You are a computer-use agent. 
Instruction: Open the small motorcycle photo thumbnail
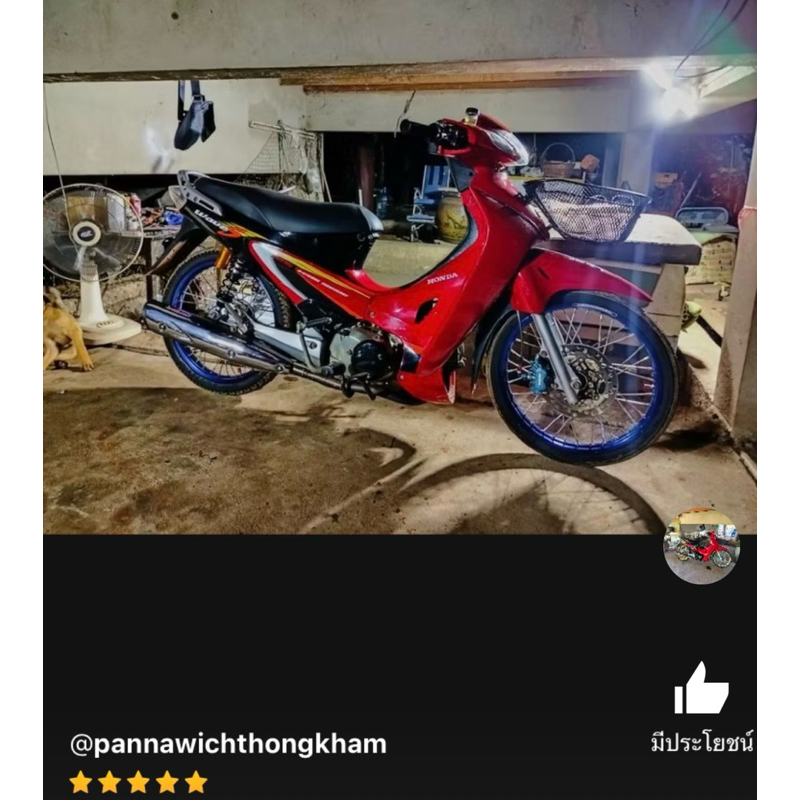701,546
